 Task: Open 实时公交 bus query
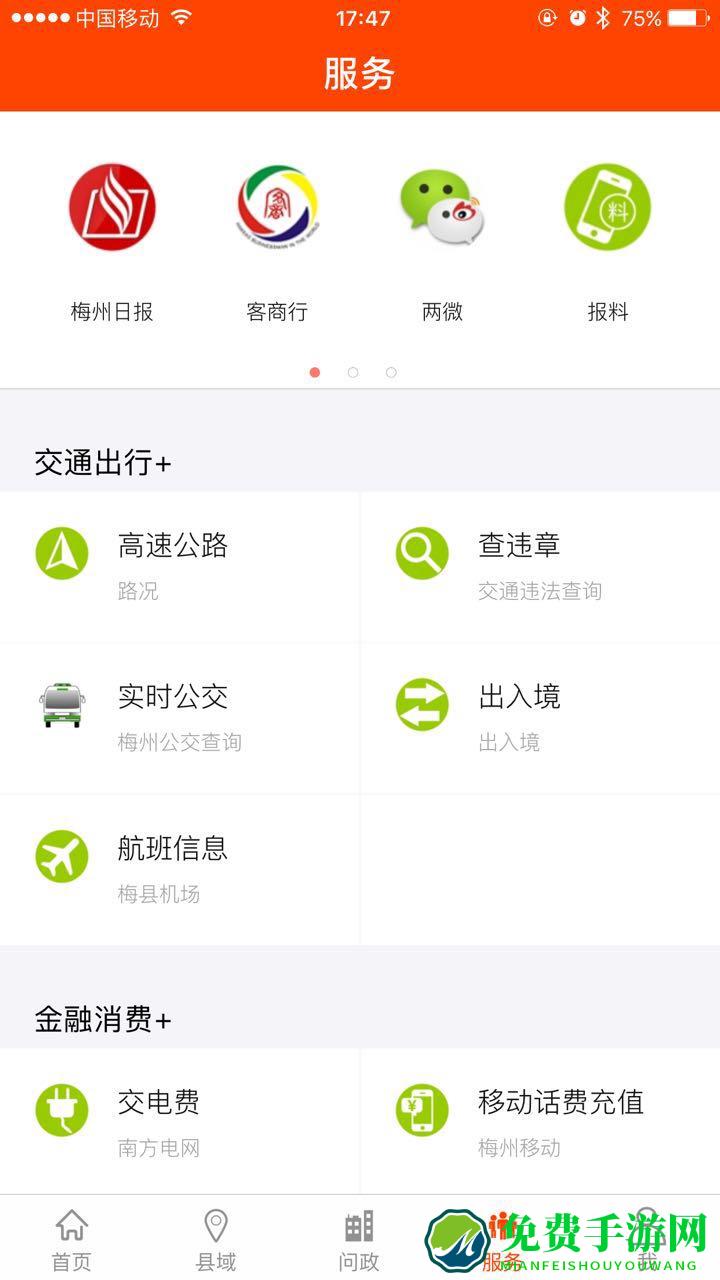click(180, 718)
